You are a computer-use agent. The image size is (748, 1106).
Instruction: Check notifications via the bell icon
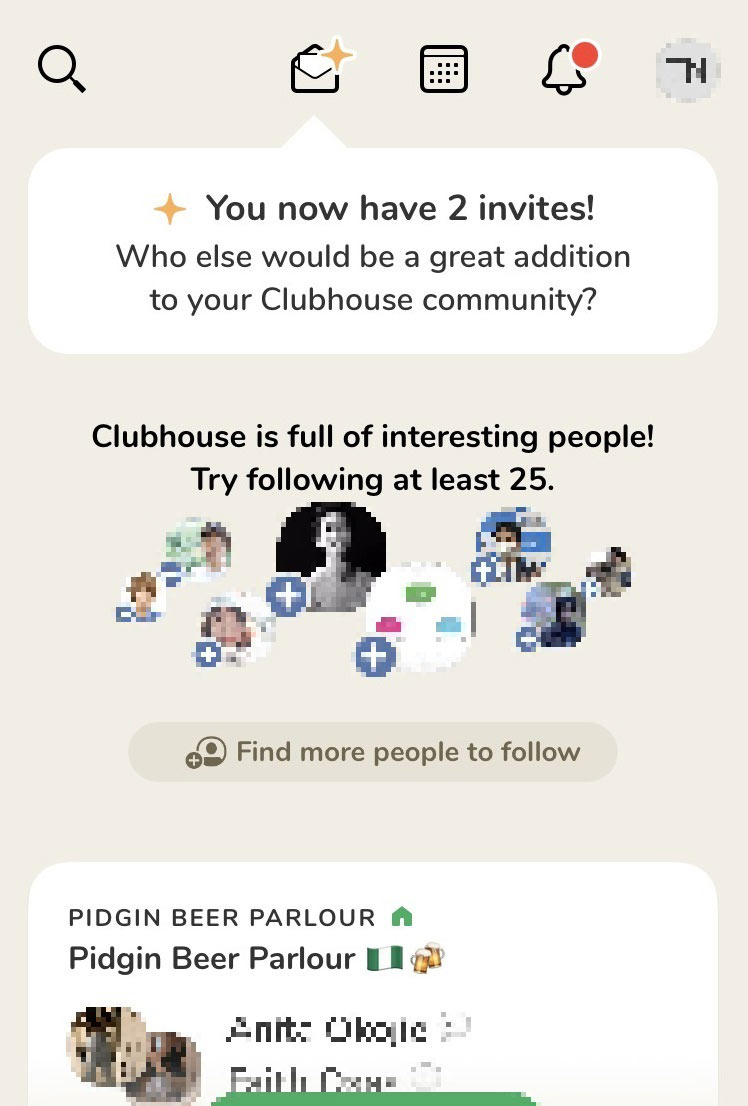point(562,72)
